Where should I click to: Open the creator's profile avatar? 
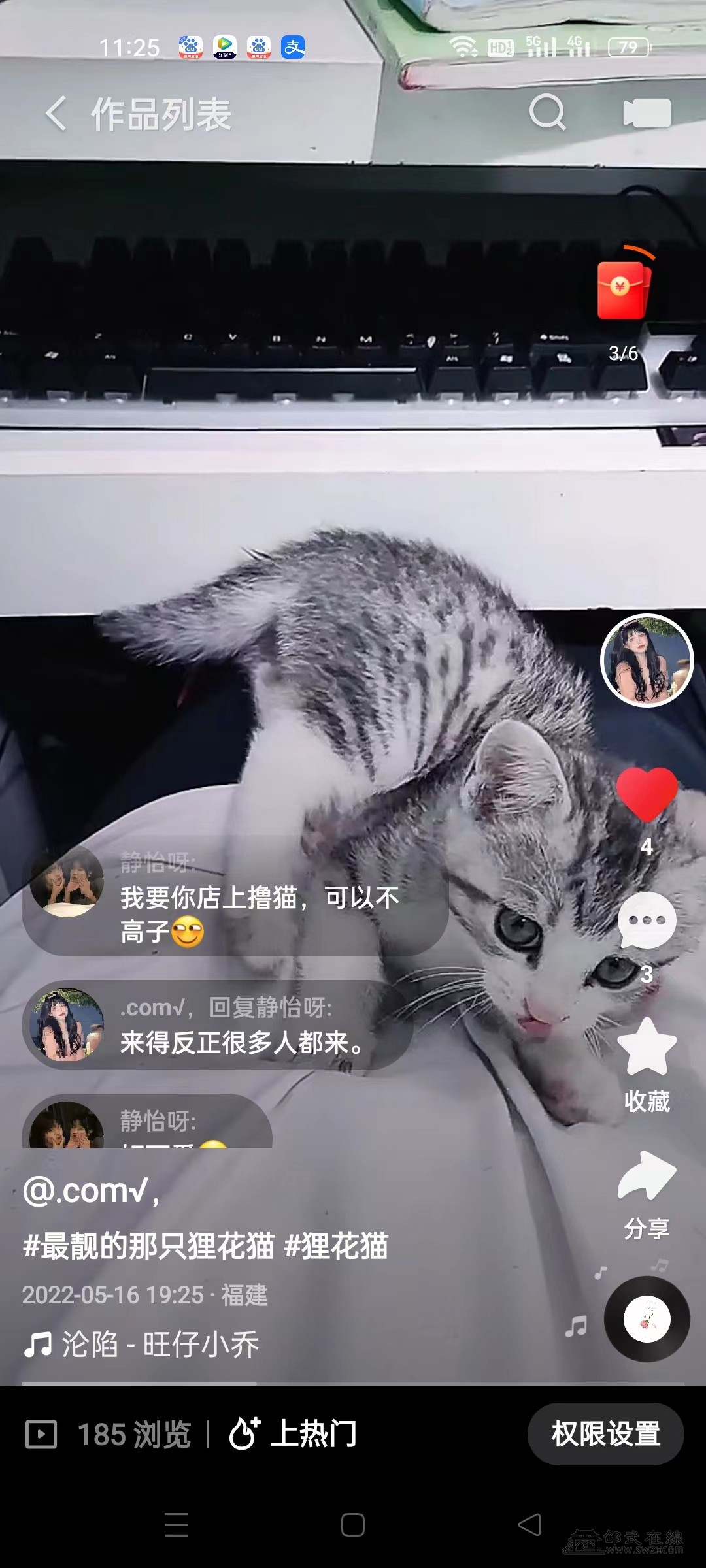pos(647,661)
